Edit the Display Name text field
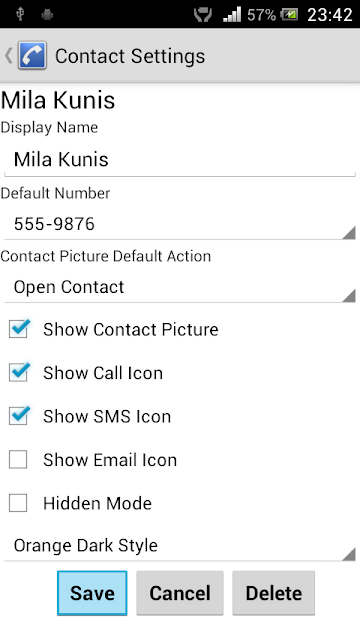 click(x=180, y=160)
